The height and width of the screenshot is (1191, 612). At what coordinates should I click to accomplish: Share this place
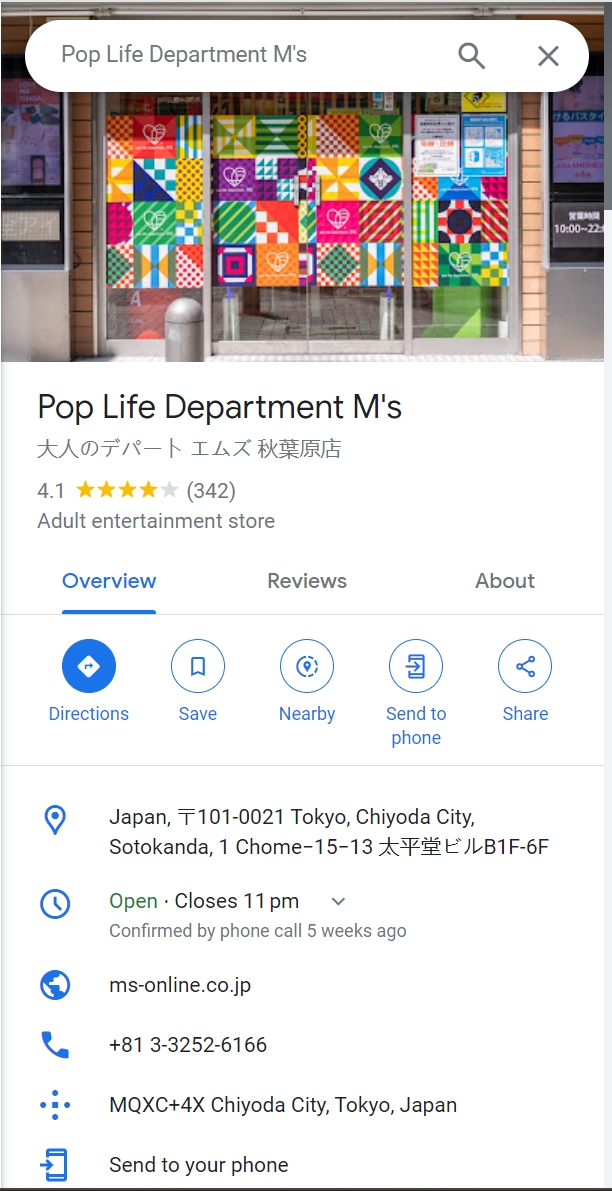(x=525, y=667)
